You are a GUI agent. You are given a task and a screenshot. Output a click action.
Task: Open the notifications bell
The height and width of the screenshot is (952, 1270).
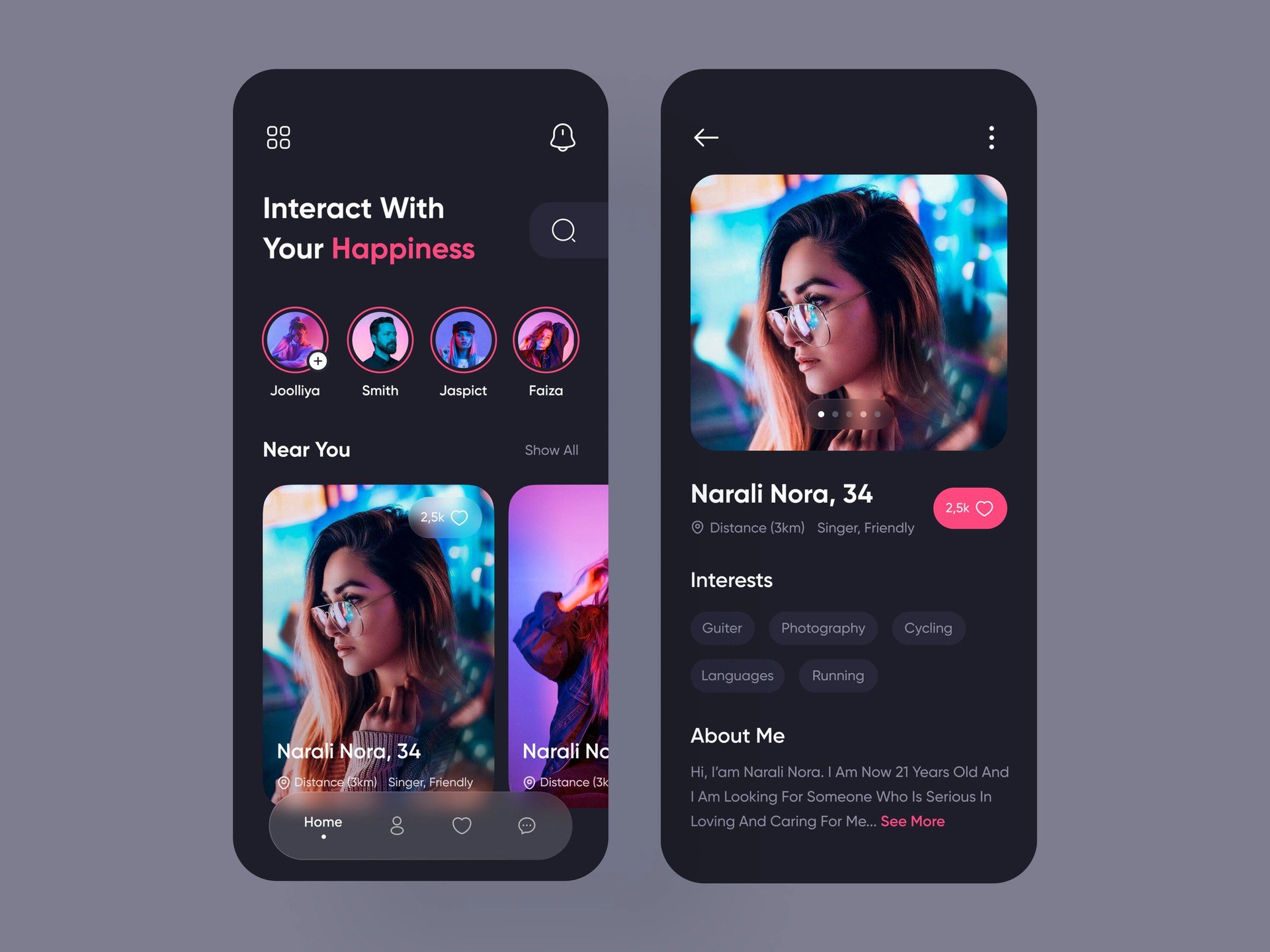(562, 138)
